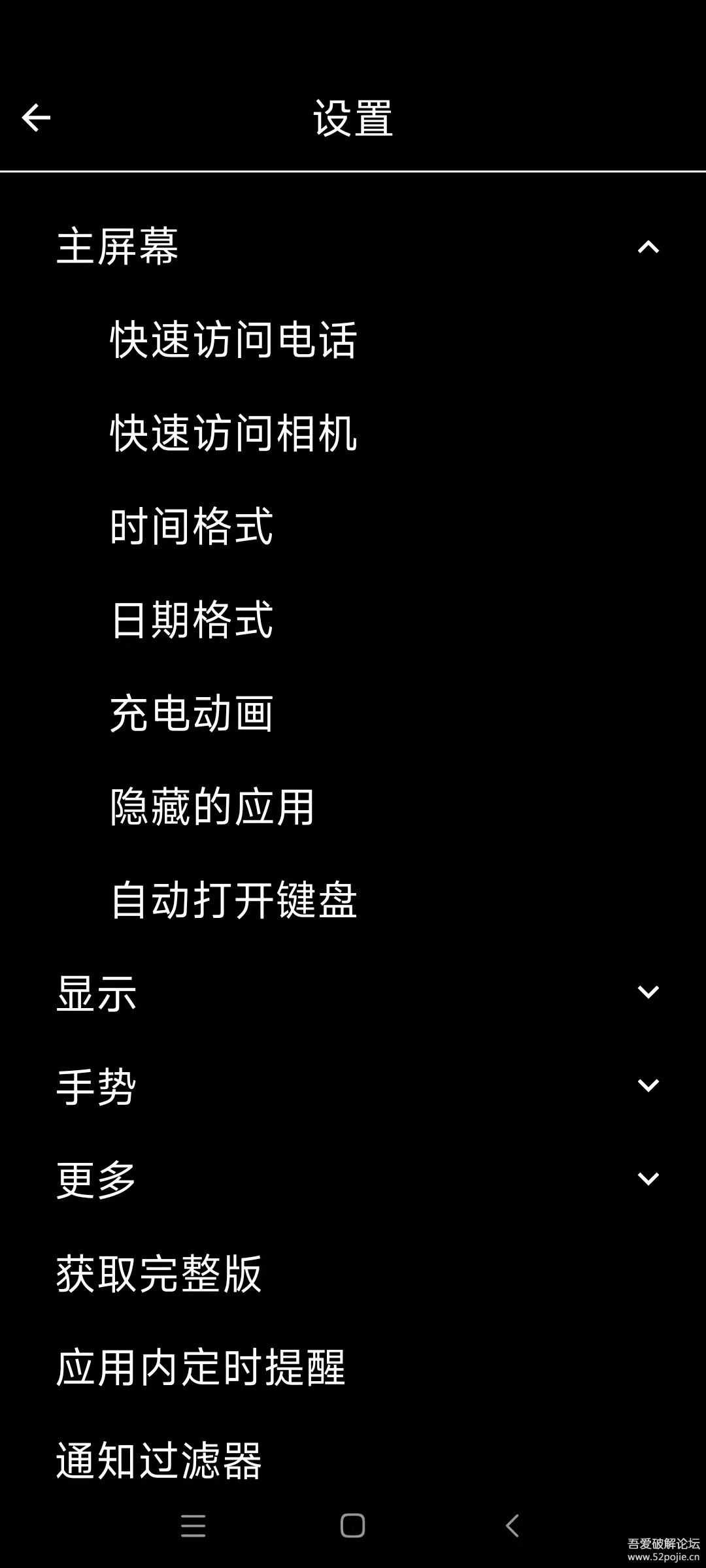
Task: Open 快速访问相机 setting
Action: coord(233,433)
